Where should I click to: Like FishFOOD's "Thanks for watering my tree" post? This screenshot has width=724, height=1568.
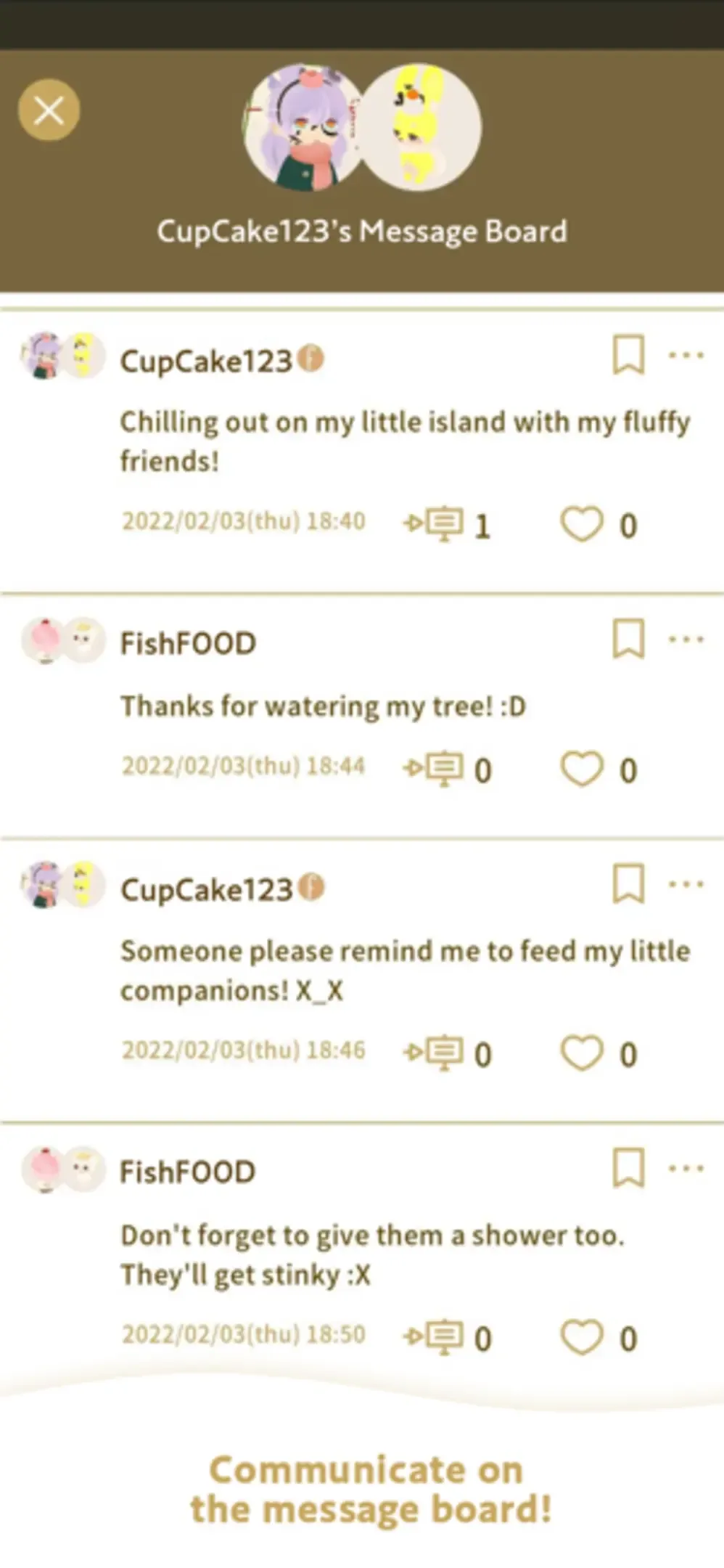[x=582, y=769]
